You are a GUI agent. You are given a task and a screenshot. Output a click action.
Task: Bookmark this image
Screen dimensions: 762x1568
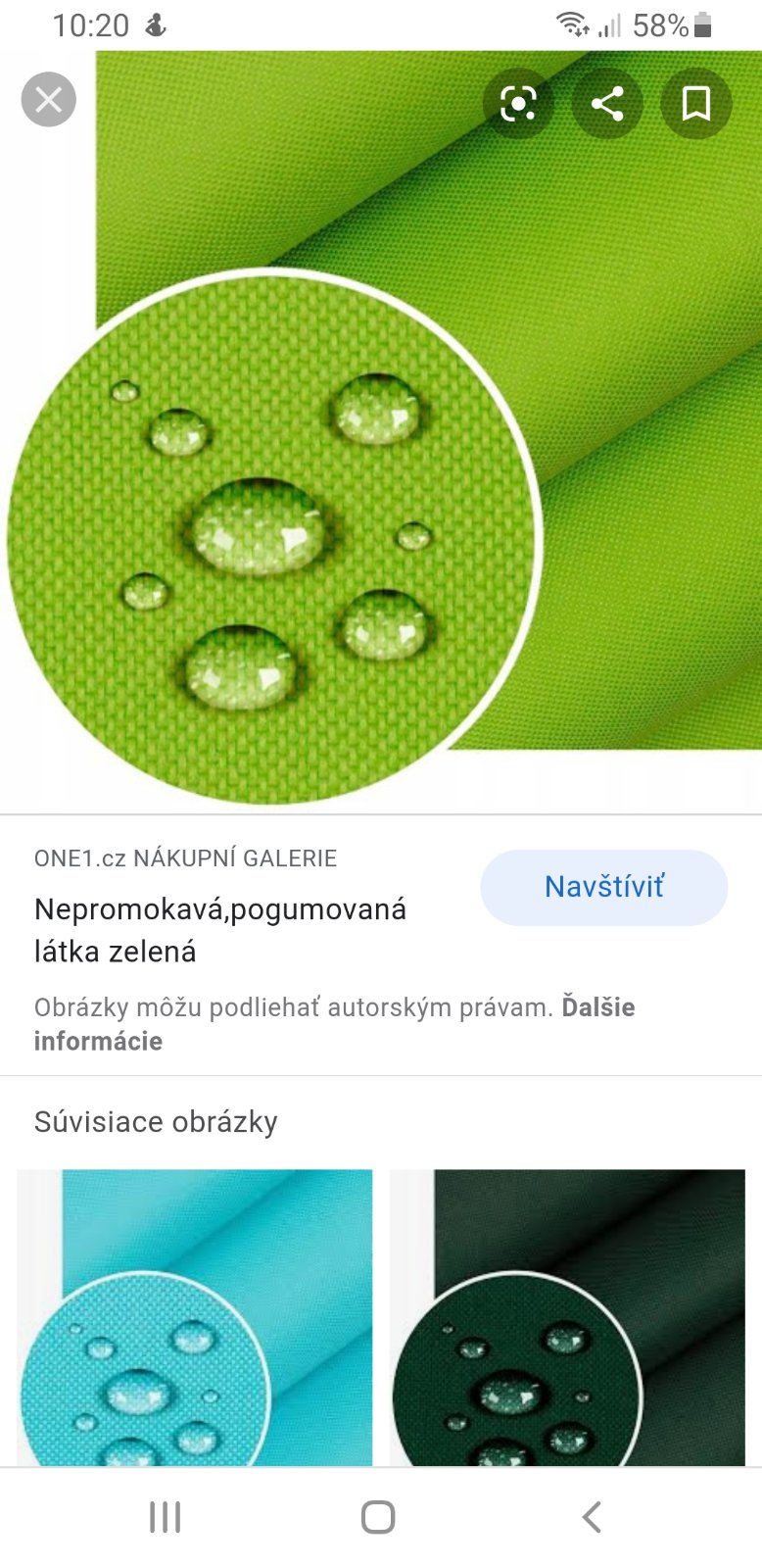696,103
